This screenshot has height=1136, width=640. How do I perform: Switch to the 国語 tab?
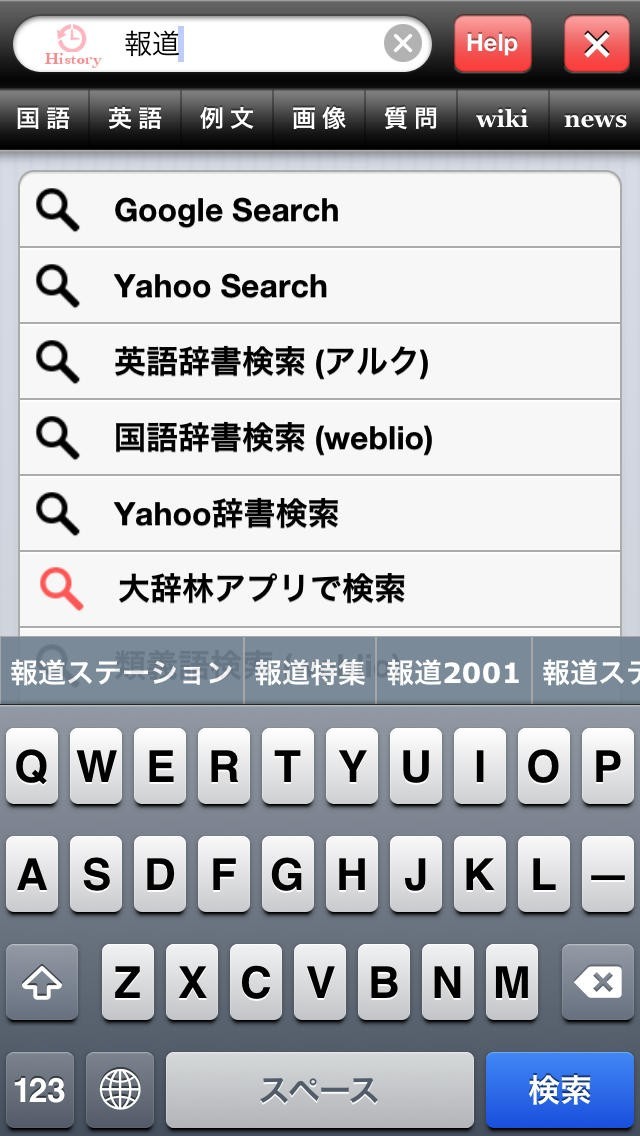44,119
